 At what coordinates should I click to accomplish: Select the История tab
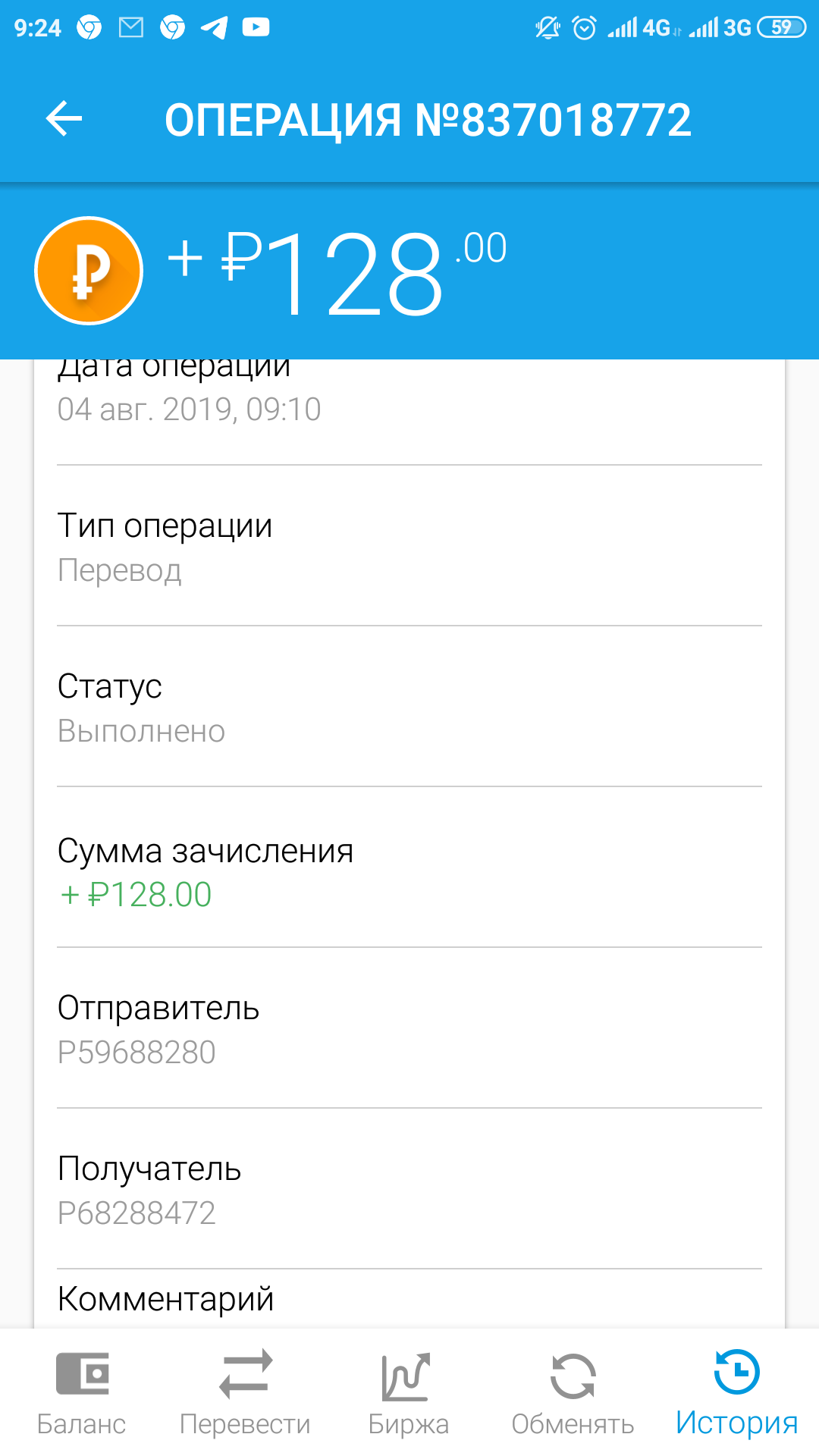pyautogui.click(x=737, y=1392)
